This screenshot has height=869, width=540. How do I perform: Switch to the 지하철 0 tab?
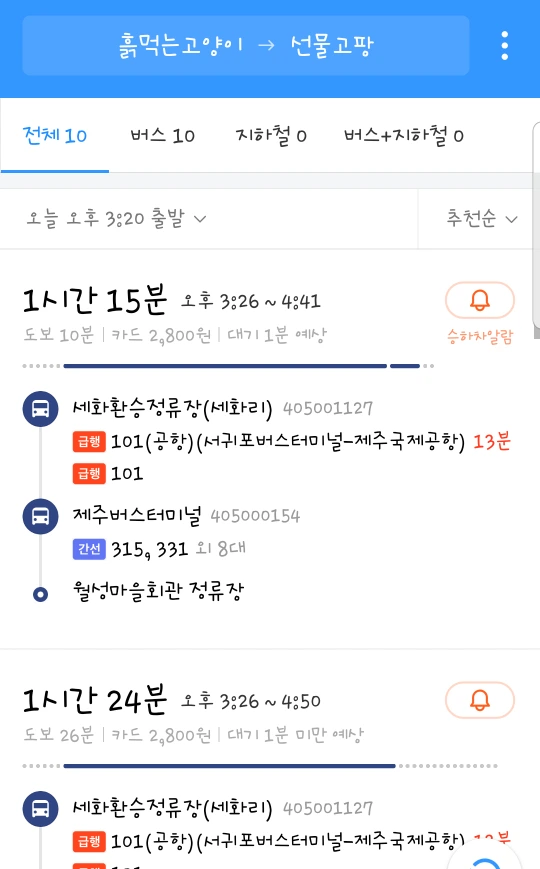click(271, 135)
